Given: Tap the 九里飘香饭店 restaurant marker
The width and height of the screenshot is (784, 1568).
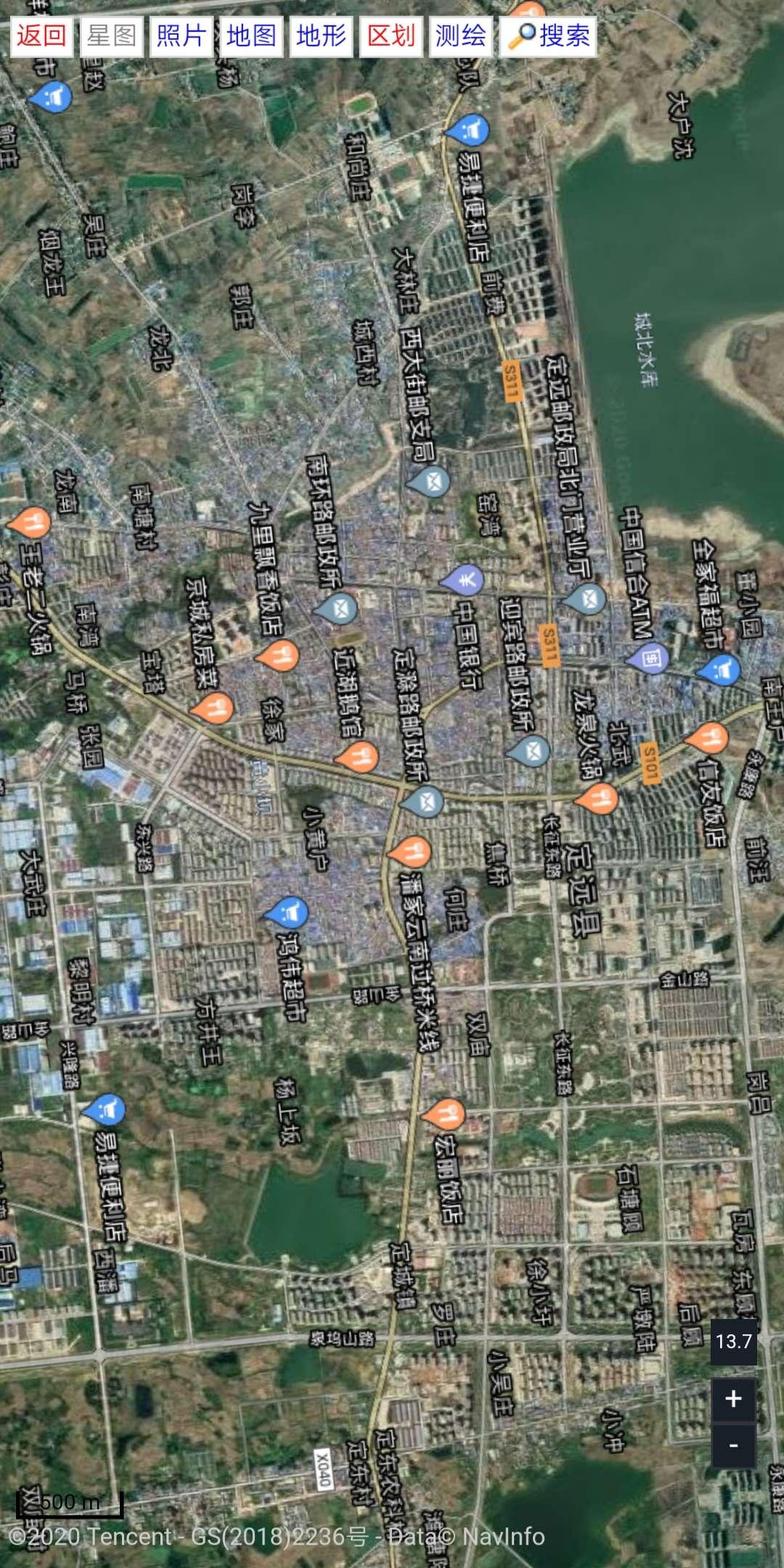Looking at the screenshot, I should coord(278,655).
